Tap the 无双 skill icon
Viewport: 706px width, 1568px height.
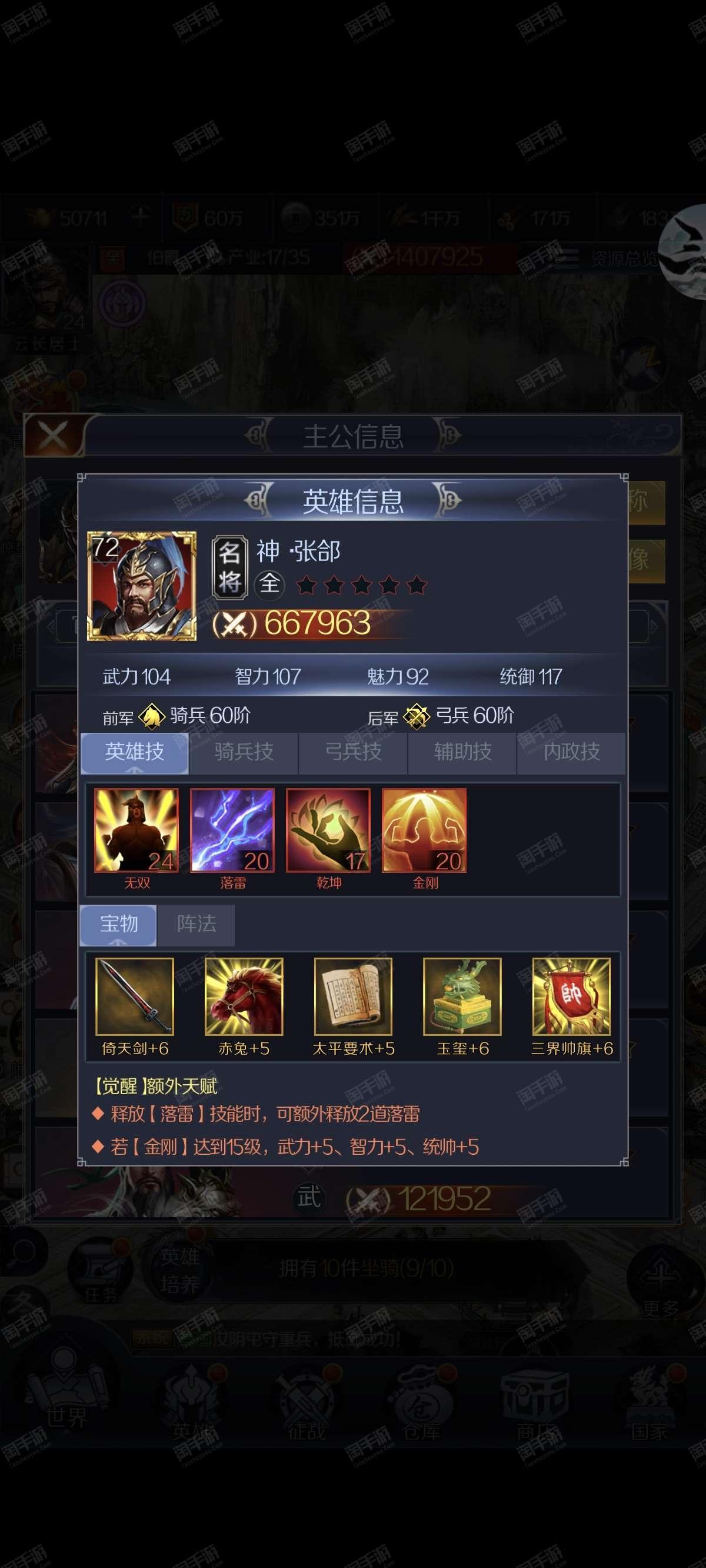(x=136, y=830)
